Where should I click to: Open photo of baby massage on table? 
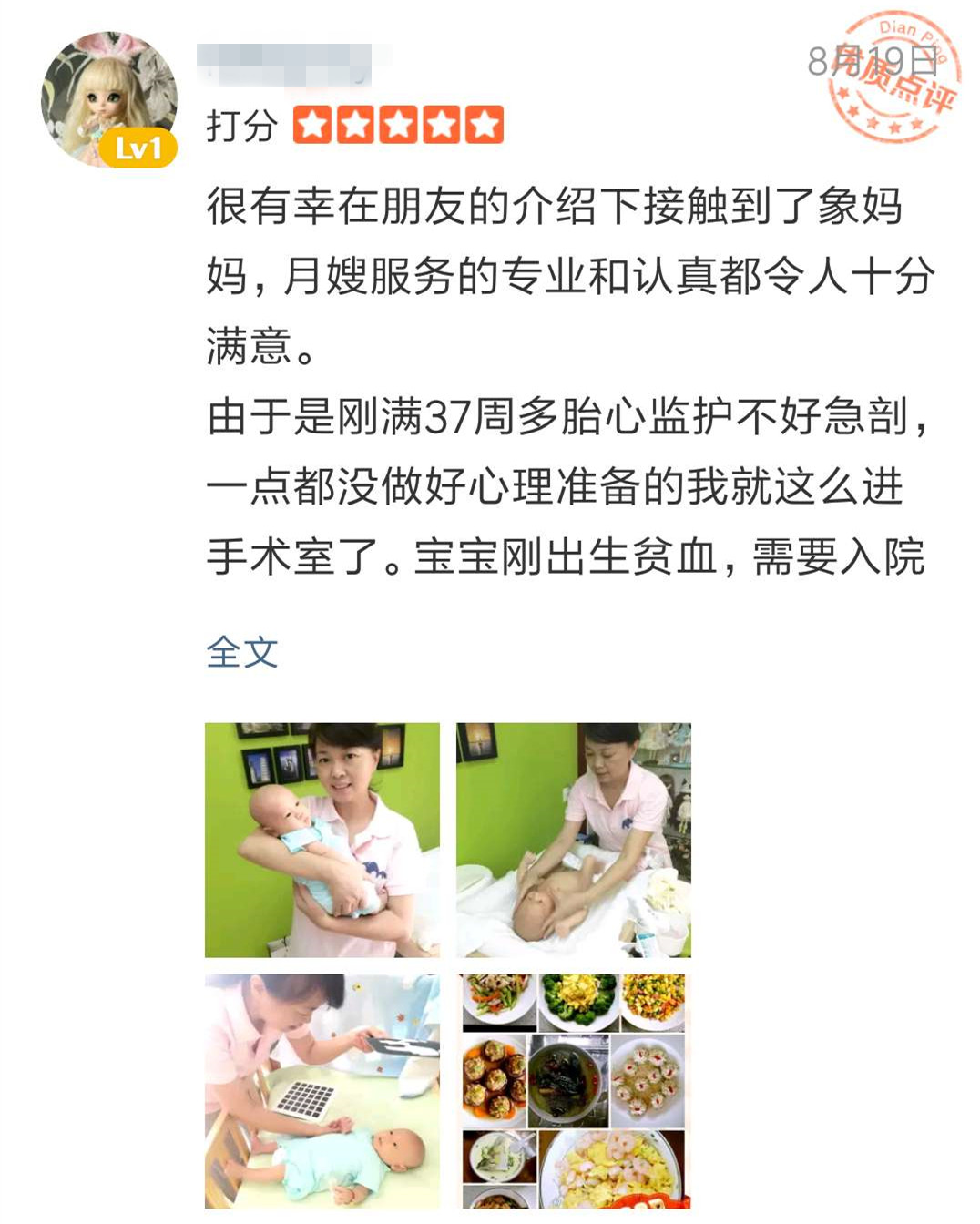[573, 840]
